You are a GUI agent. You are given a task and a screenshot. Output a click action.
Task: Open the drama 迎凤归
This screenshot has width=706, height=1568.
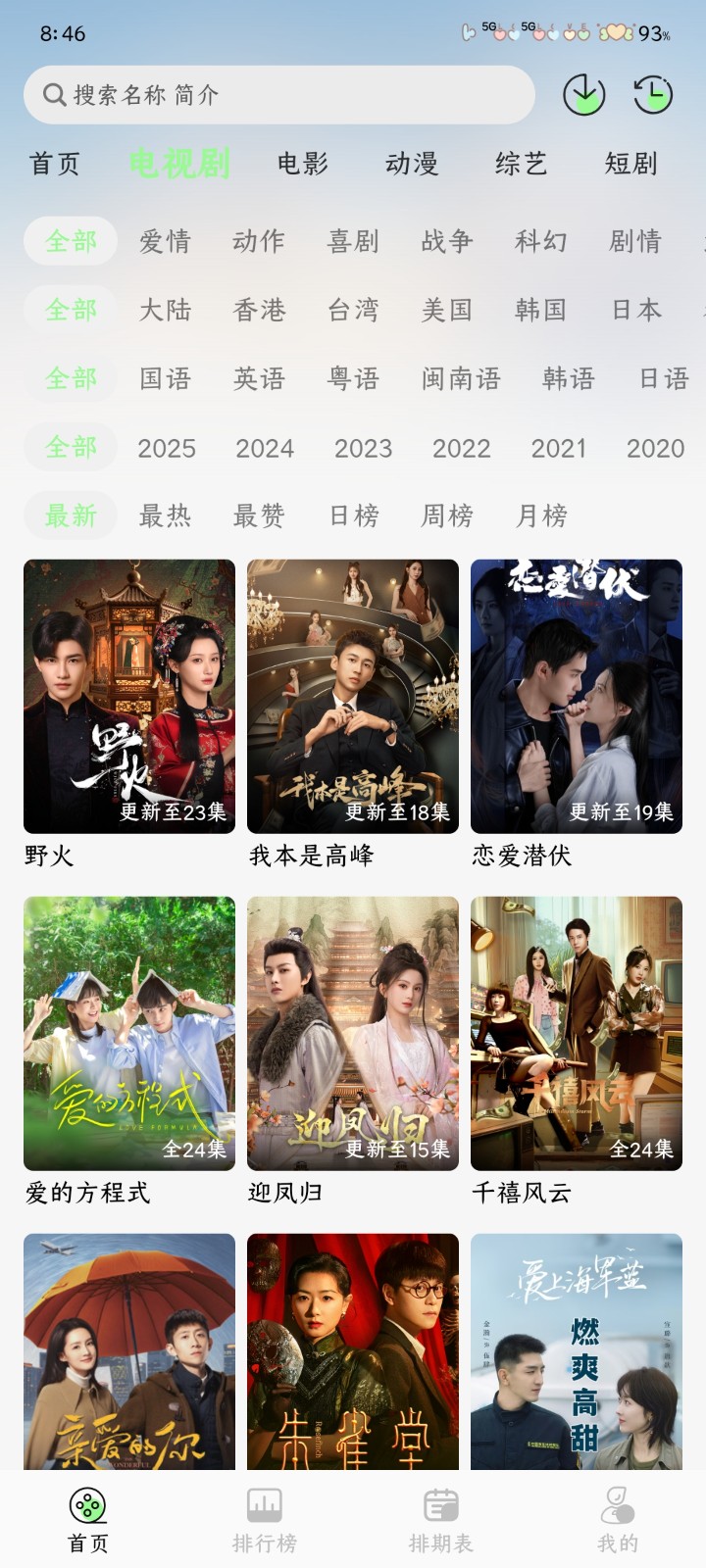click(353, 1034)
